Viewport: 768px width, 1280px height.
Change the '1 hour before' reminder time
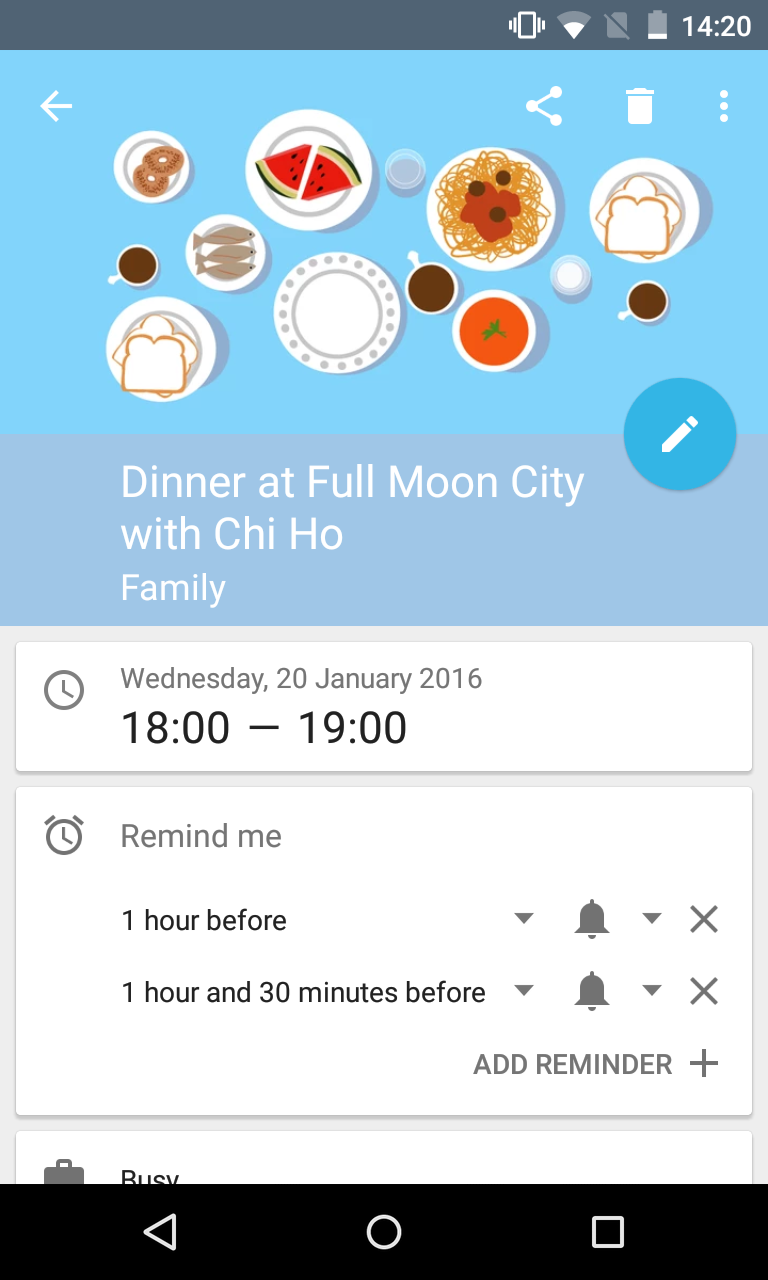pos(327,920)
